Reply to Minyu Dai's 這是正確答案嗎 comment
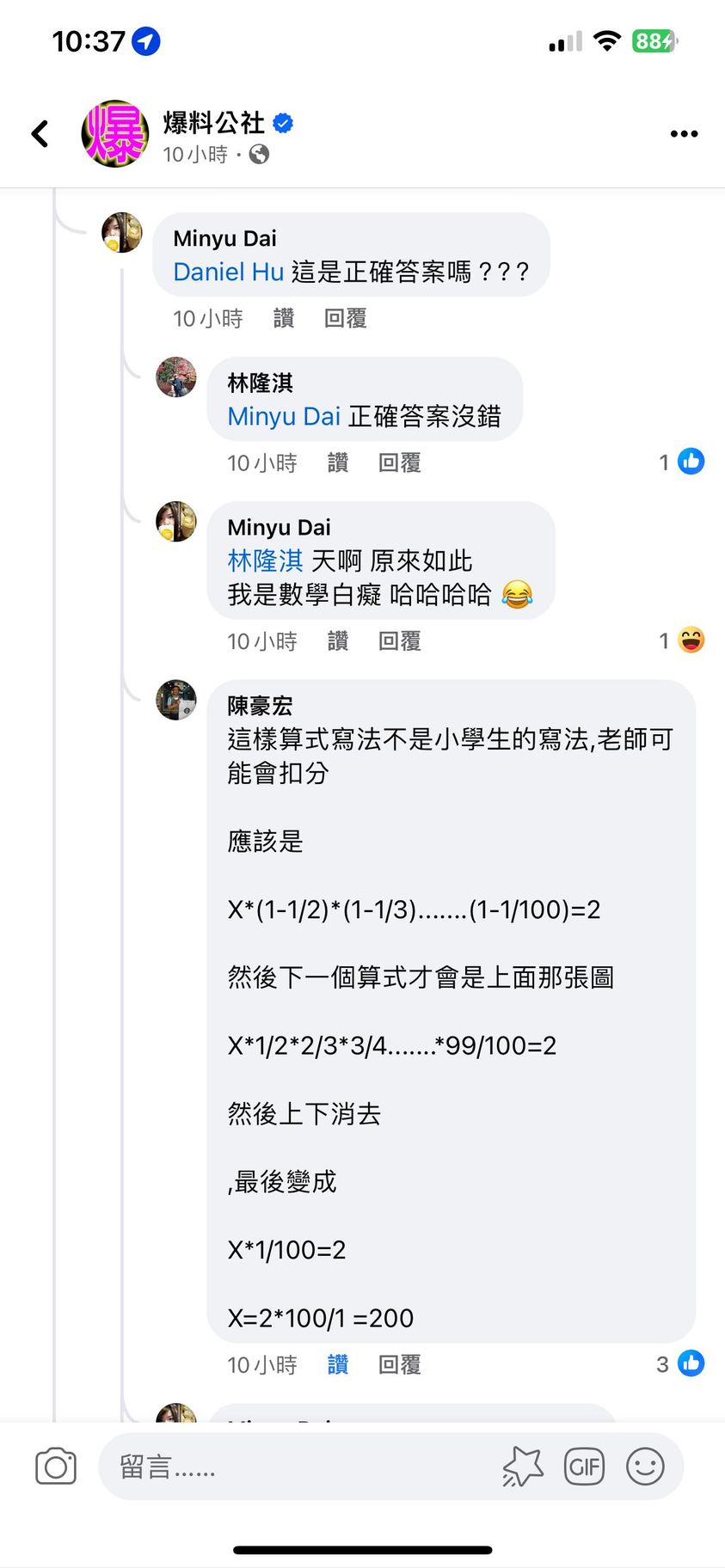Image resolution: width=725 pixels, height=1568 pixels. click(345, 319)
